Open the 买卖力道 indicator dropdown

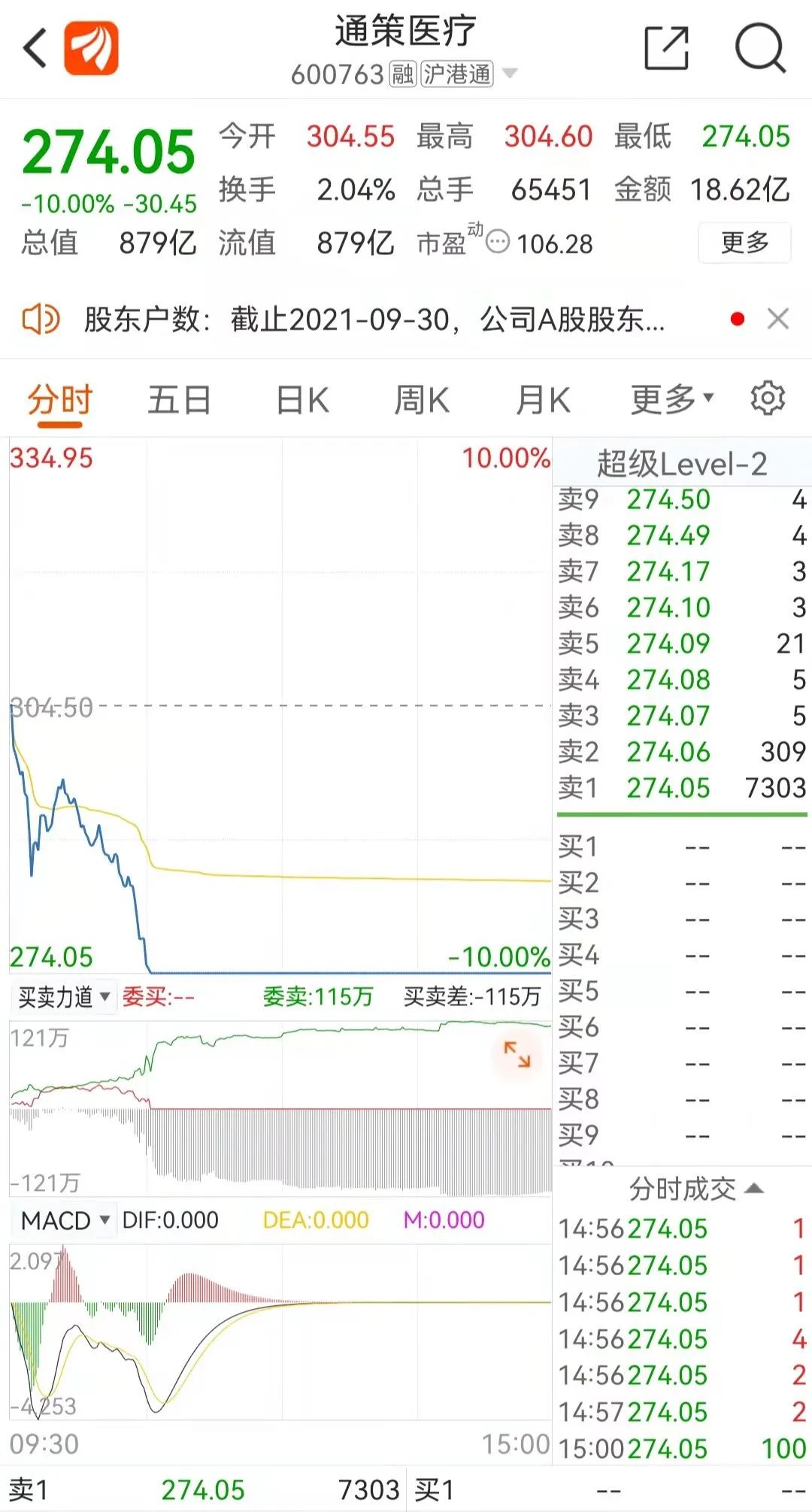(x=63, y=997)
